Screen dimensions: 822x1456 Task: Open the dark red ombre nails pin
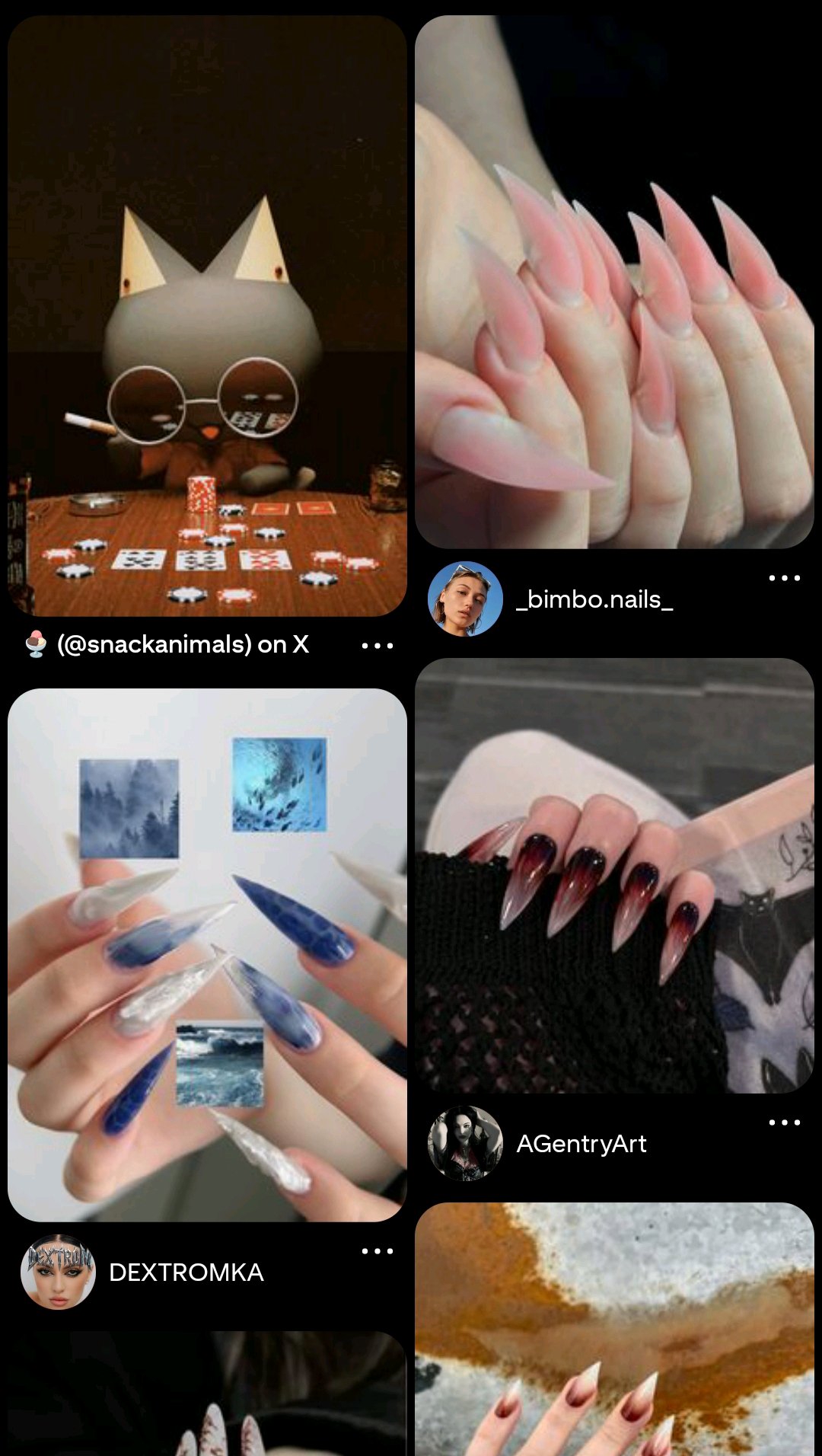(614, 876)
